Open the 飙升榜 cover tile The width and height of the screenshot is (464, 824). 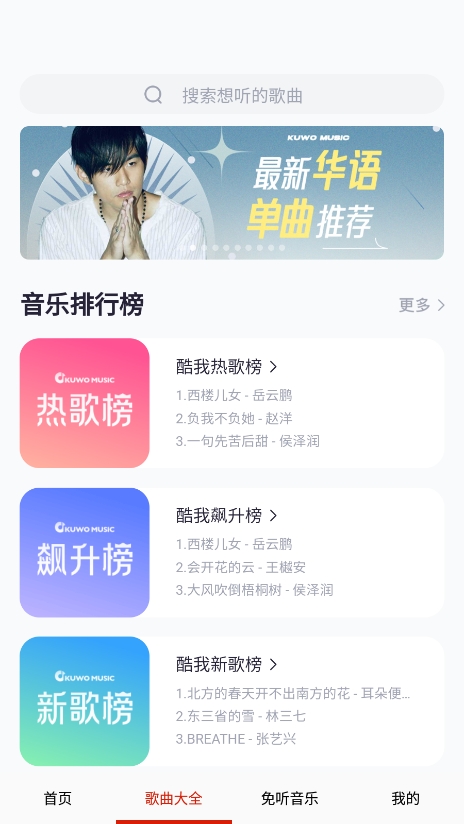pyautogui.click(x=85, y=552)
